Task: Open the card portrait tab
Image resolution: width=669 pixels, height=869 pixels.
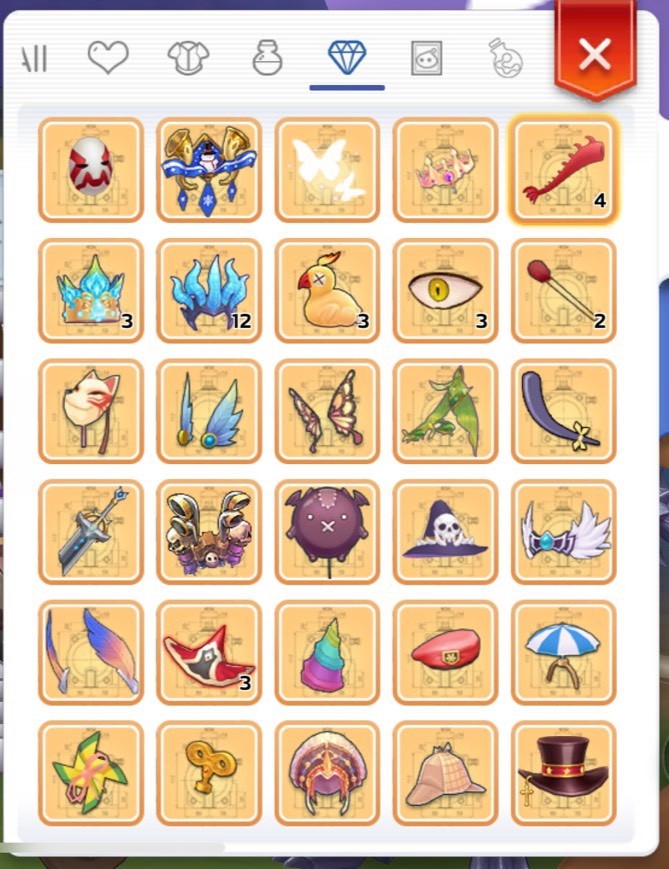Action: click(x=427, y=58)
